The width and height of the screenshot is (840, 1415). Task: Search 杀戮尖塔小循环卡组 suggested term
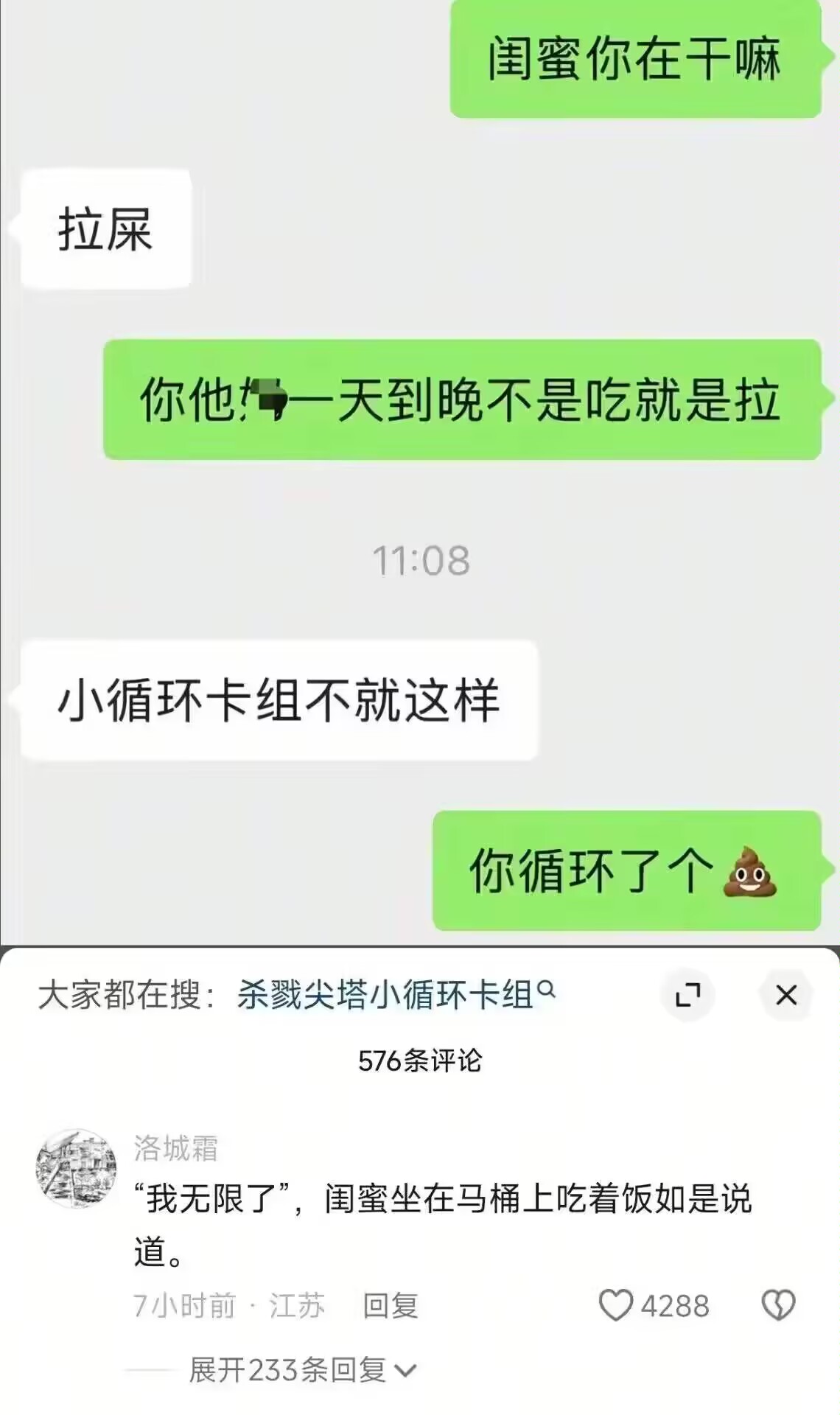click(395, 995)
